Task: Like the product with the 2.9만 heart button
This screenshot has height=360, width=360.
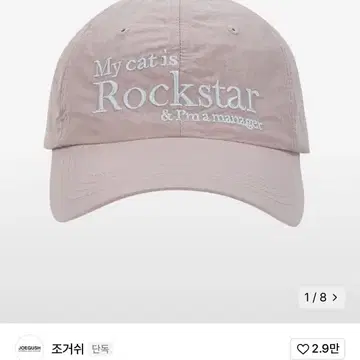Action: [318, 349]
